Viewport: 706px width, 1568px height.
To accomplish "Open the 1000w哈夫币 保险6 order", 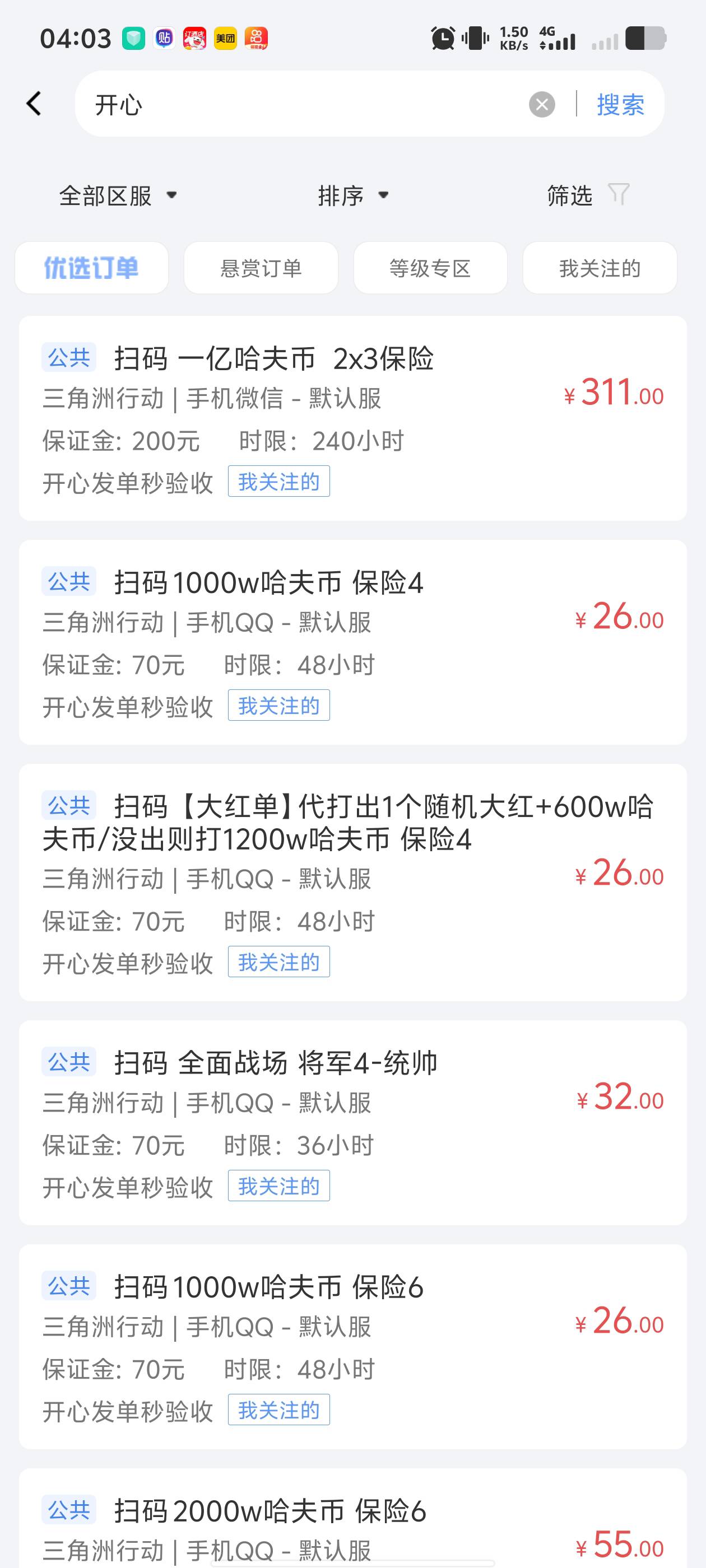I will point(352,1346).
